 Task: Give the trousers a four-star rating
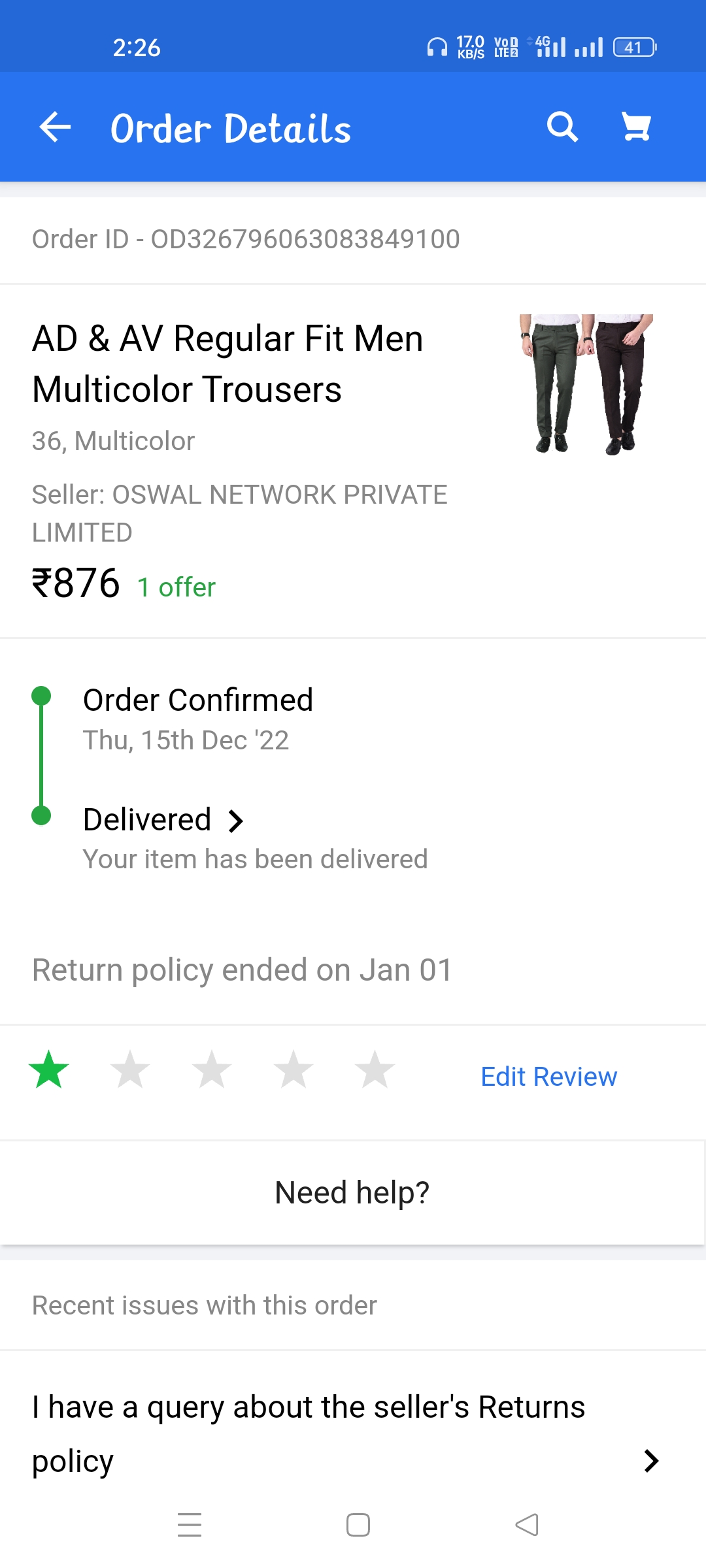pos(294,1070)
